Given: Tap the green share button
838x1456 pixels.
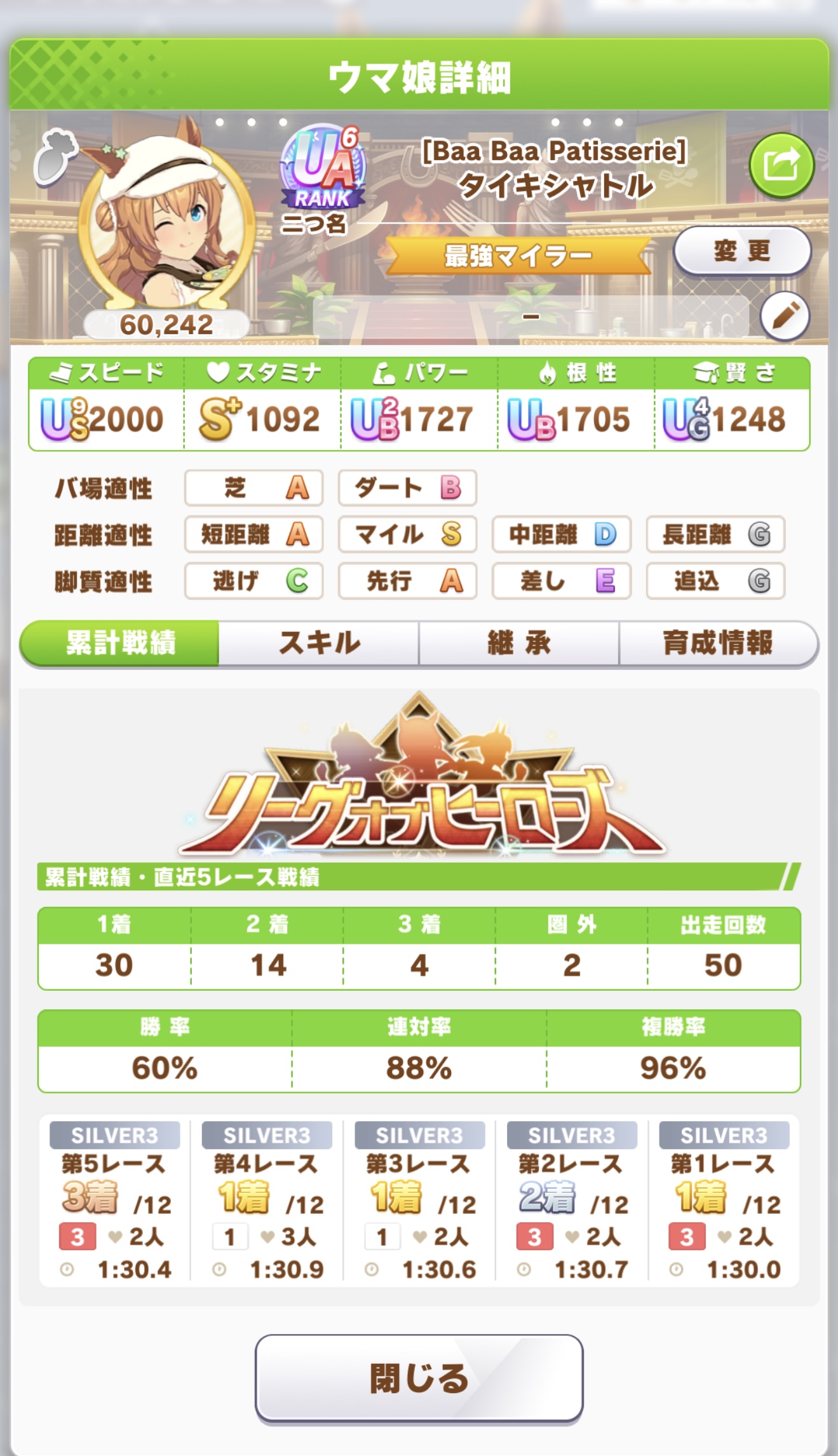Looking at the screenshot, I should (x=781, y=166).
